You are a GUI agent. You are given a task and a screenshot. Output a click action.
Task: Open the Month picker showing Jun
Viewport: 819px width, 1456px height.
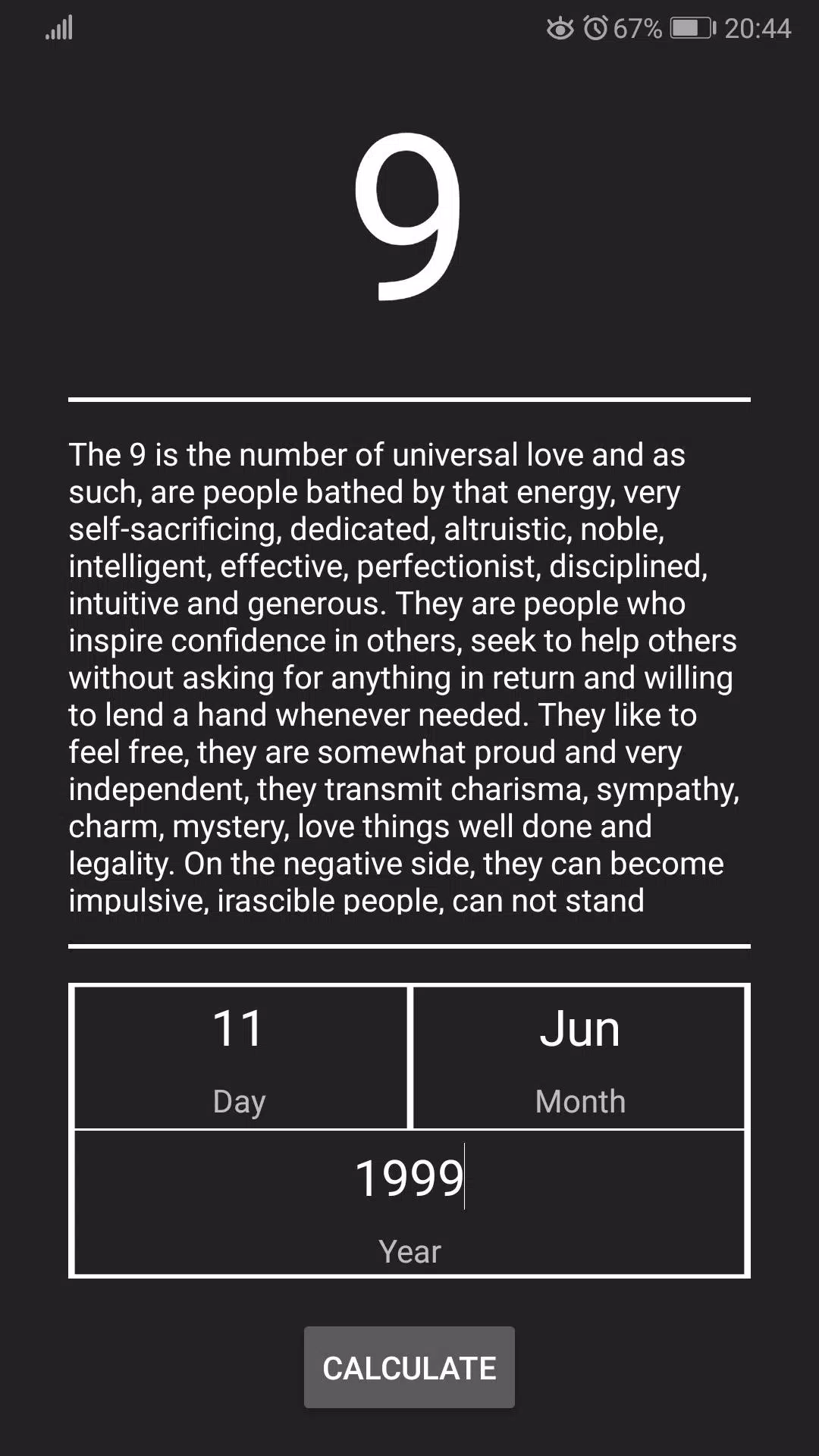pos(579,1030)
